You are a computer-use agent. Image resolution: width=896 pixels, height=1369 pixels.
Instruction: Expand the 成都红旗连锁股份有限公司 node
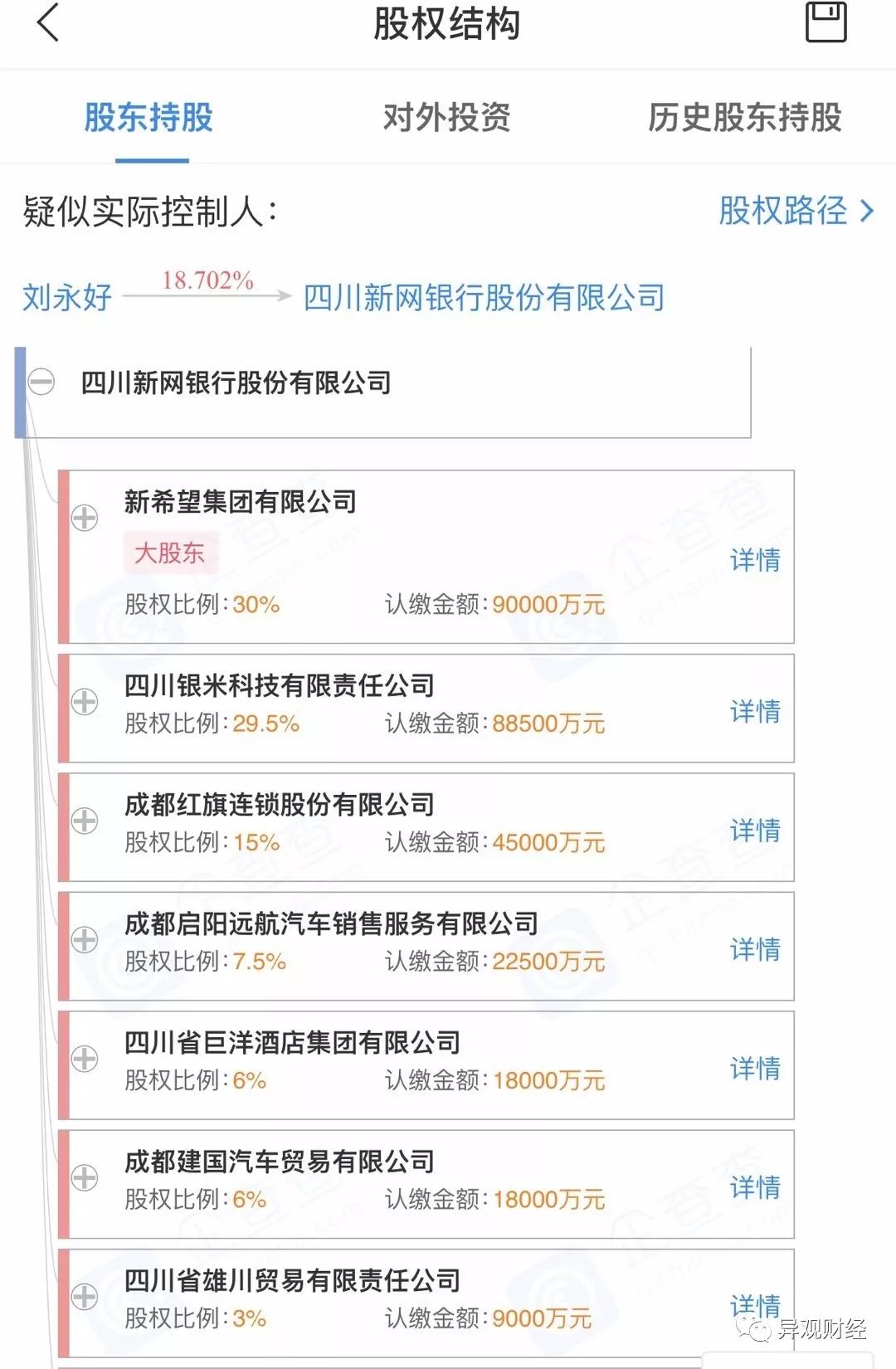(85, 821)
